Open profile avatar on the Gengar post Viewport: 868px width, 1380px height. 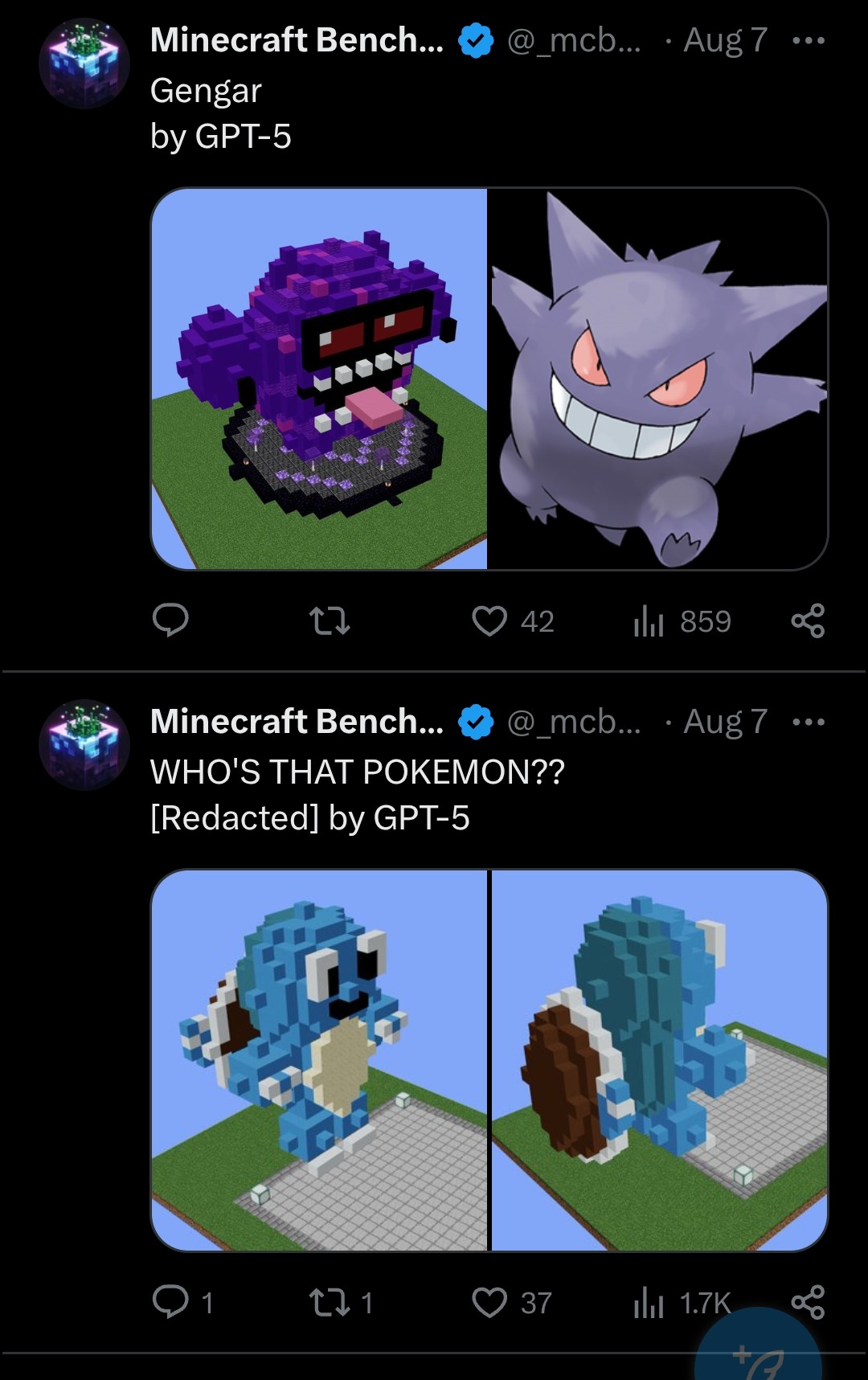[x=84, y=63]
